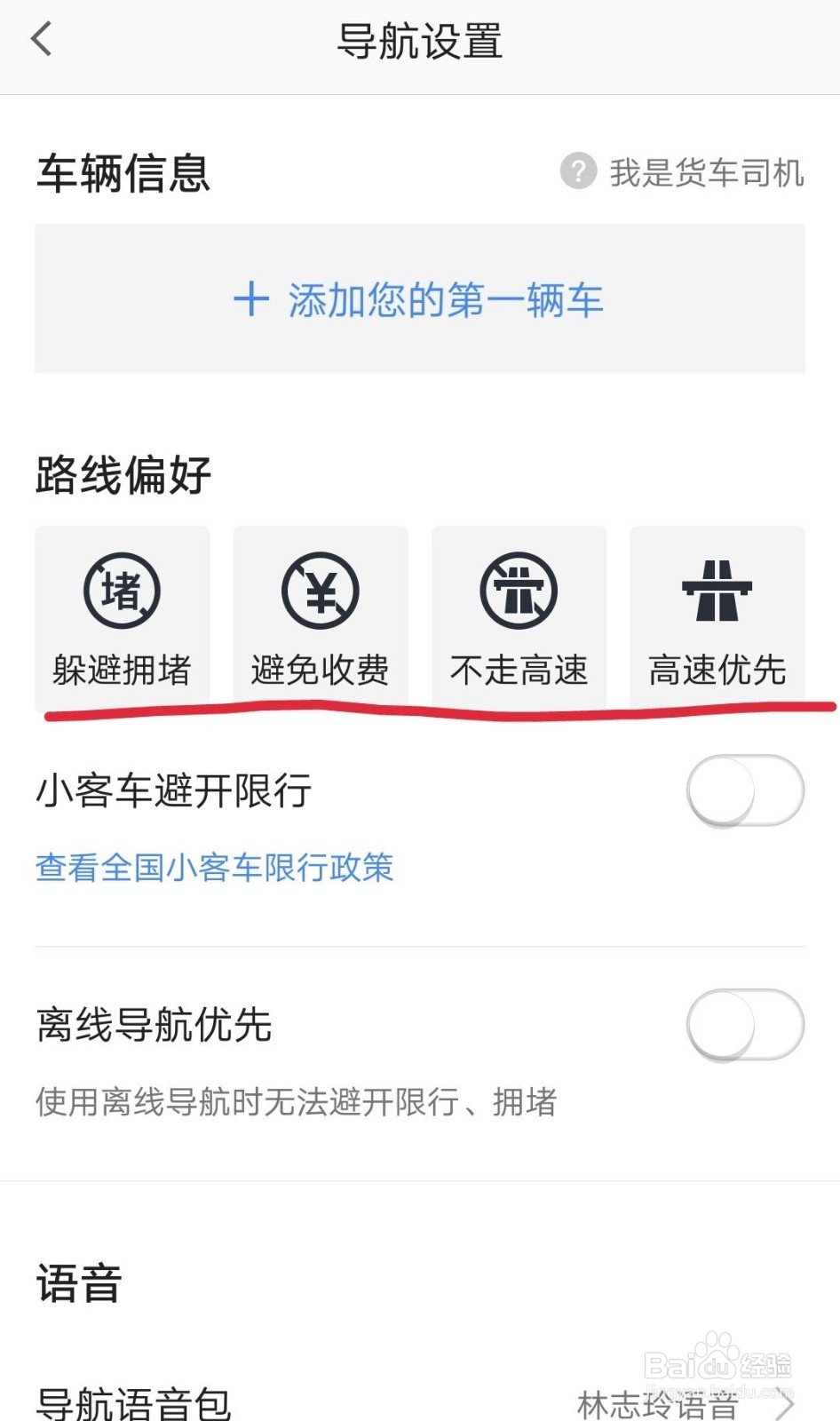Tap the plus icon to add a vehicle
840x1421 pixels.
click(251, 299)
